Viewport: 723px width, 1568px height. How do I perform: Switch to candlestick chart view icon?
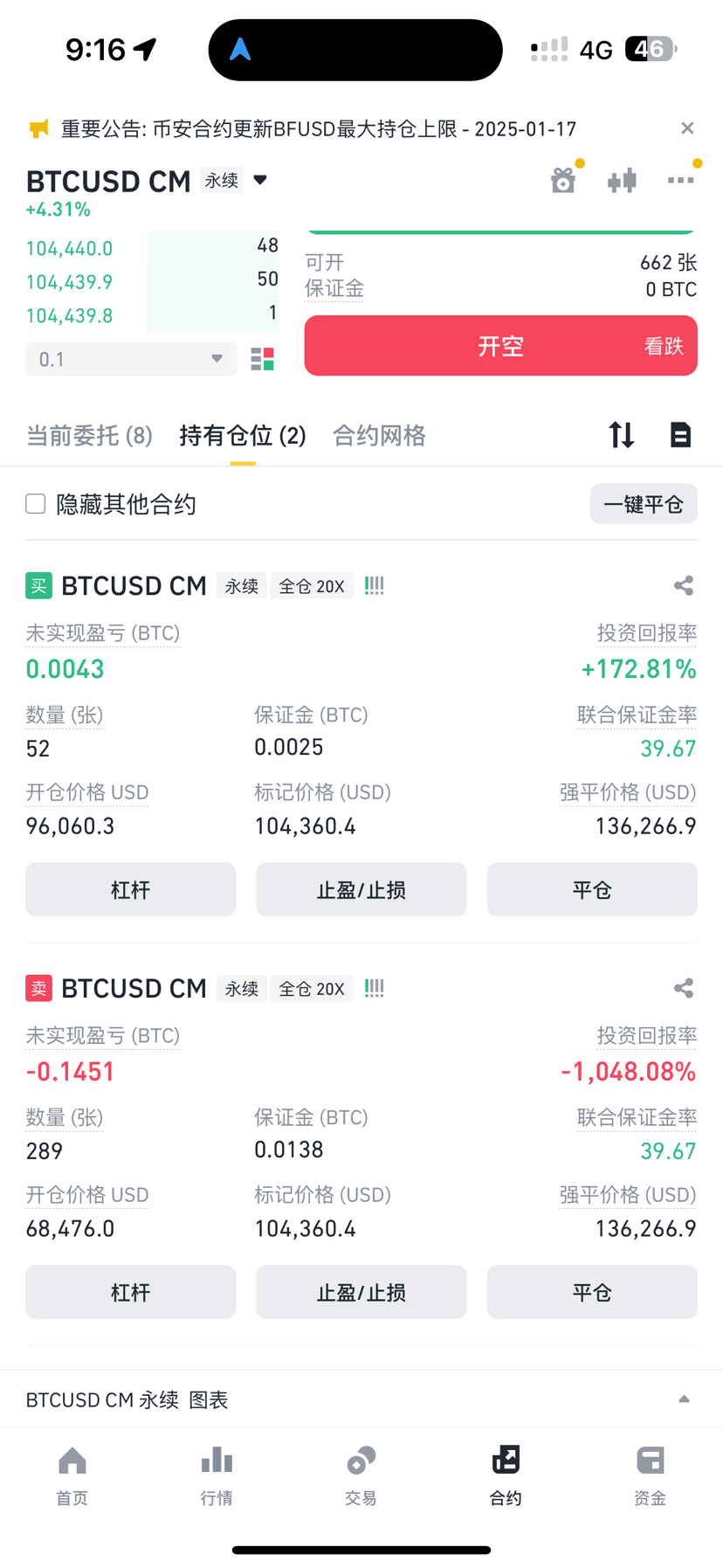[x=622, y=179]
